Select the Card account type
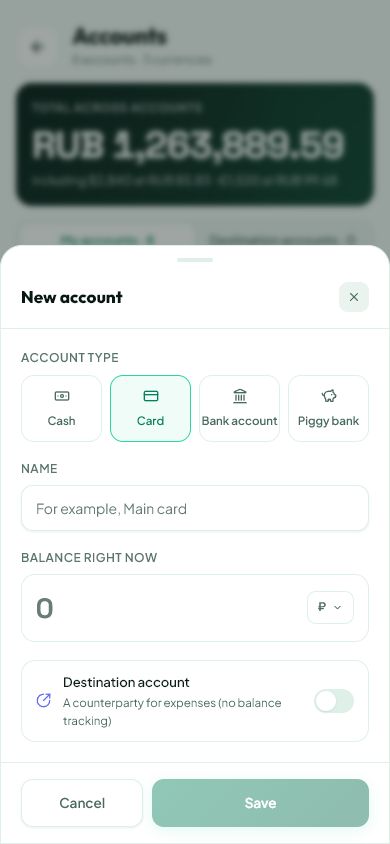Screen dimensions: 390x844 [x=151, y=409]
